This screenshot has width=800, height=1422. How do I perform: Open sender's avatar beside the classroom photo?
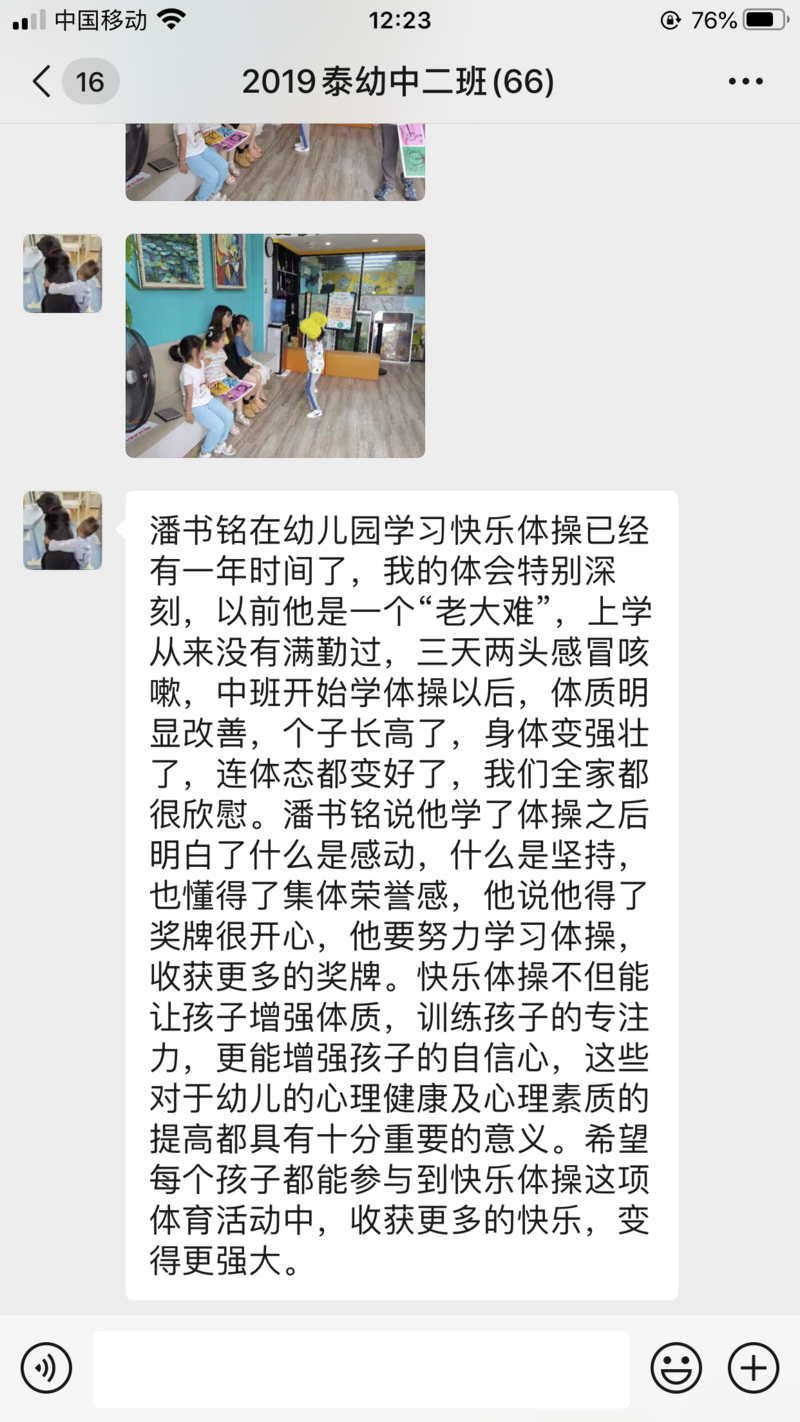click(63, 274)
